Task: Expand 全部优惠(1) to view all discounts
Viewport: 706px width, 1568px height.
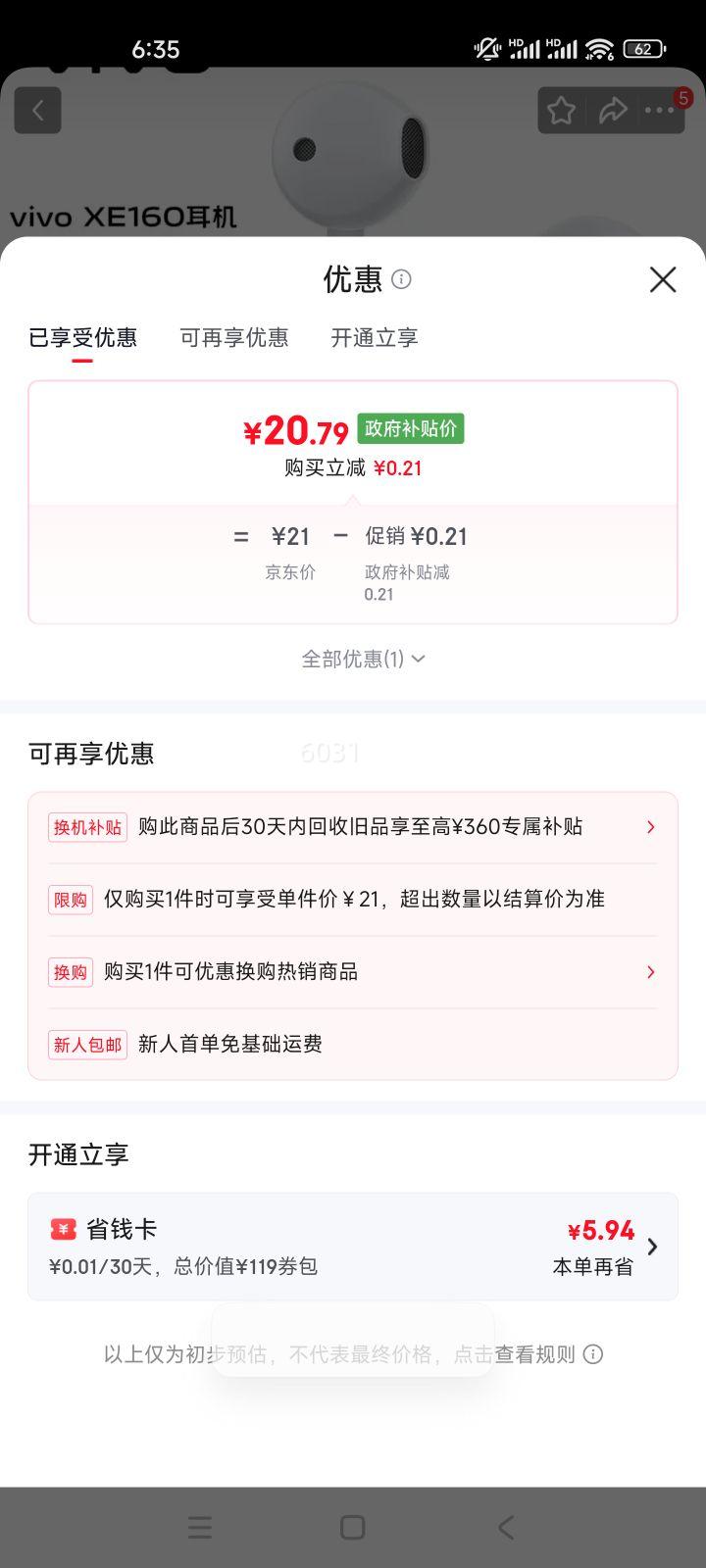Action: [x=361, y=659]
